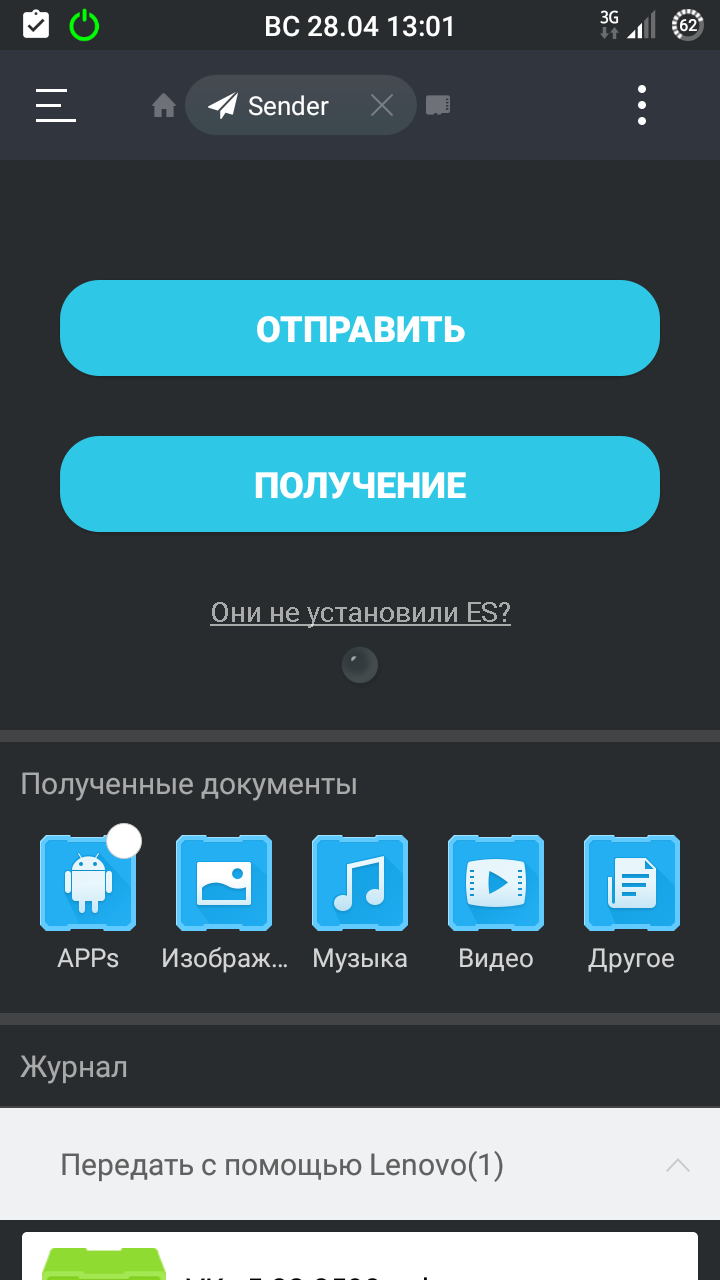Open received Другое folder
The width and height of the screenshot is (720, 1280).
[x=632, y=884]
